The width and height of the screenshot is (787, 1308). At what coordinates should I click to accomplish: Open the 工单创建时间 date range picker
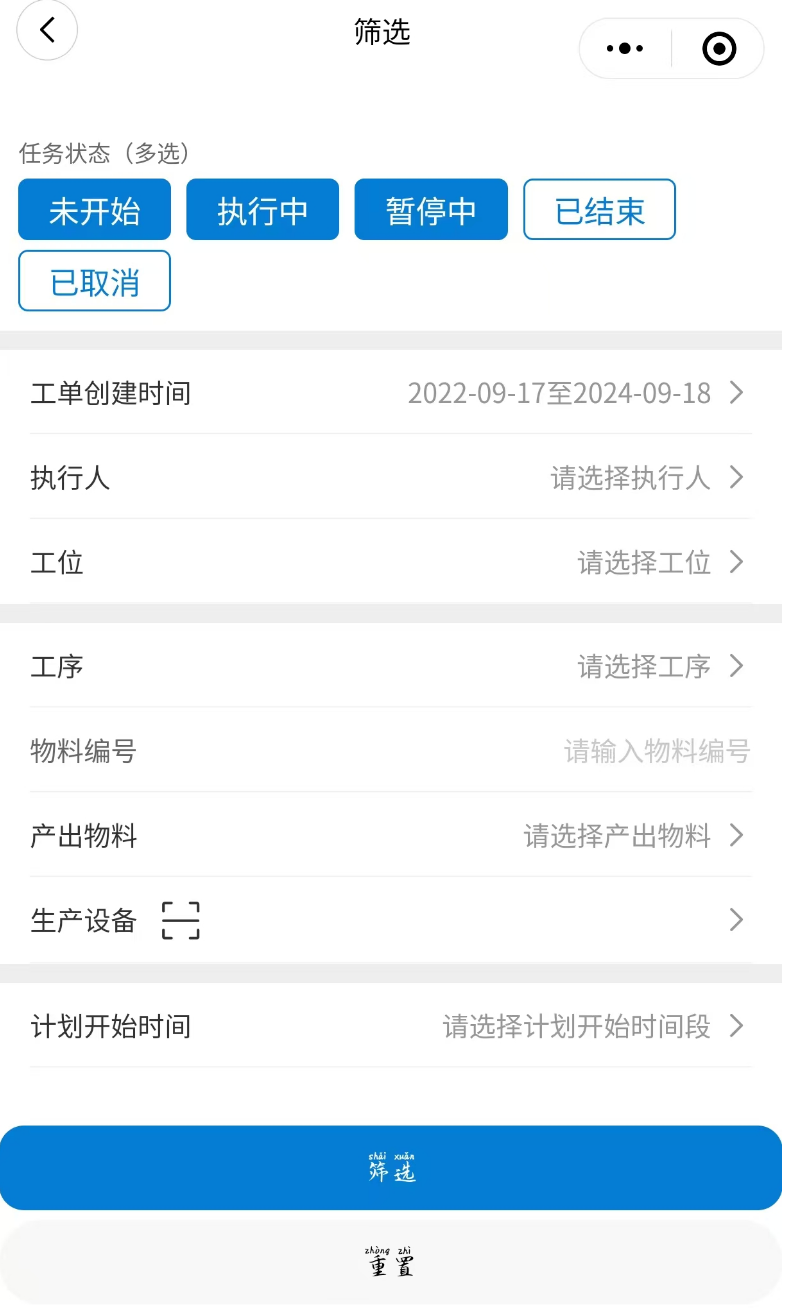point(391,392)
